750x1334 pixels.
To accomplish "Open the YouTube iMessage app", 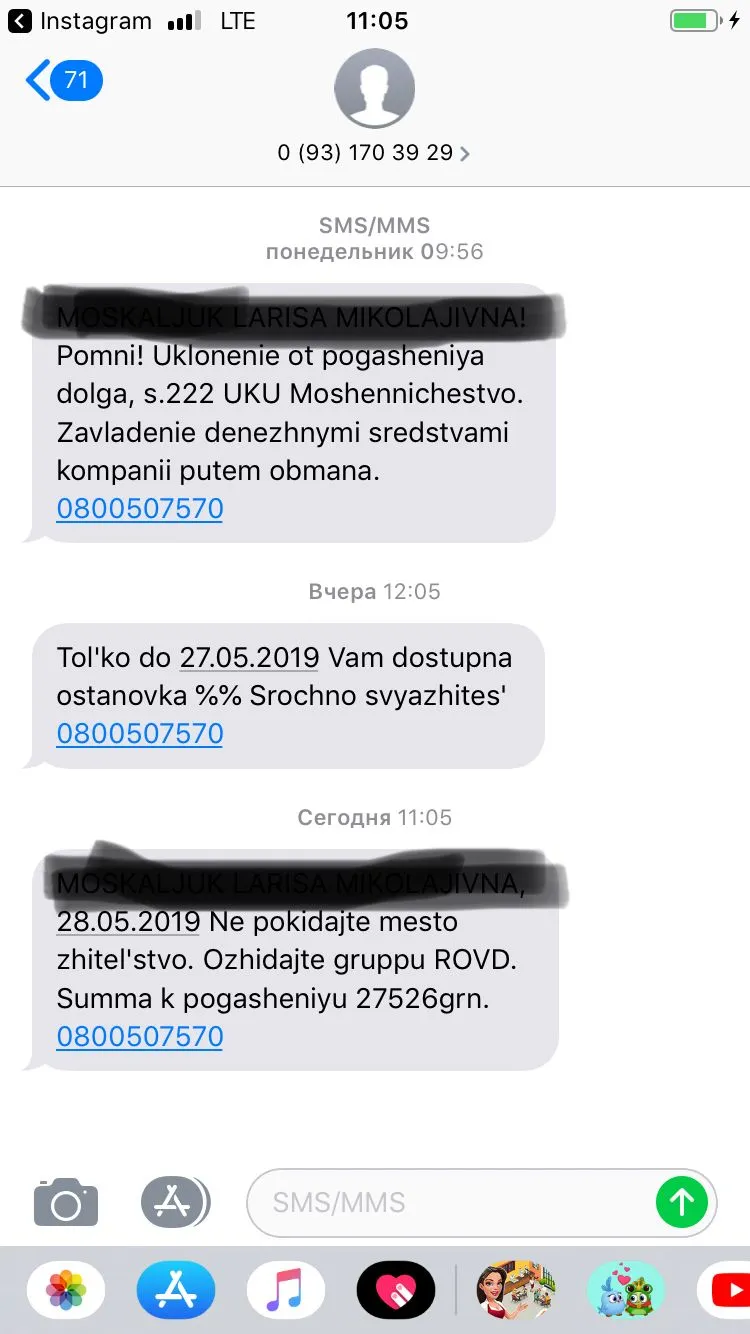I will point(725,1290).
